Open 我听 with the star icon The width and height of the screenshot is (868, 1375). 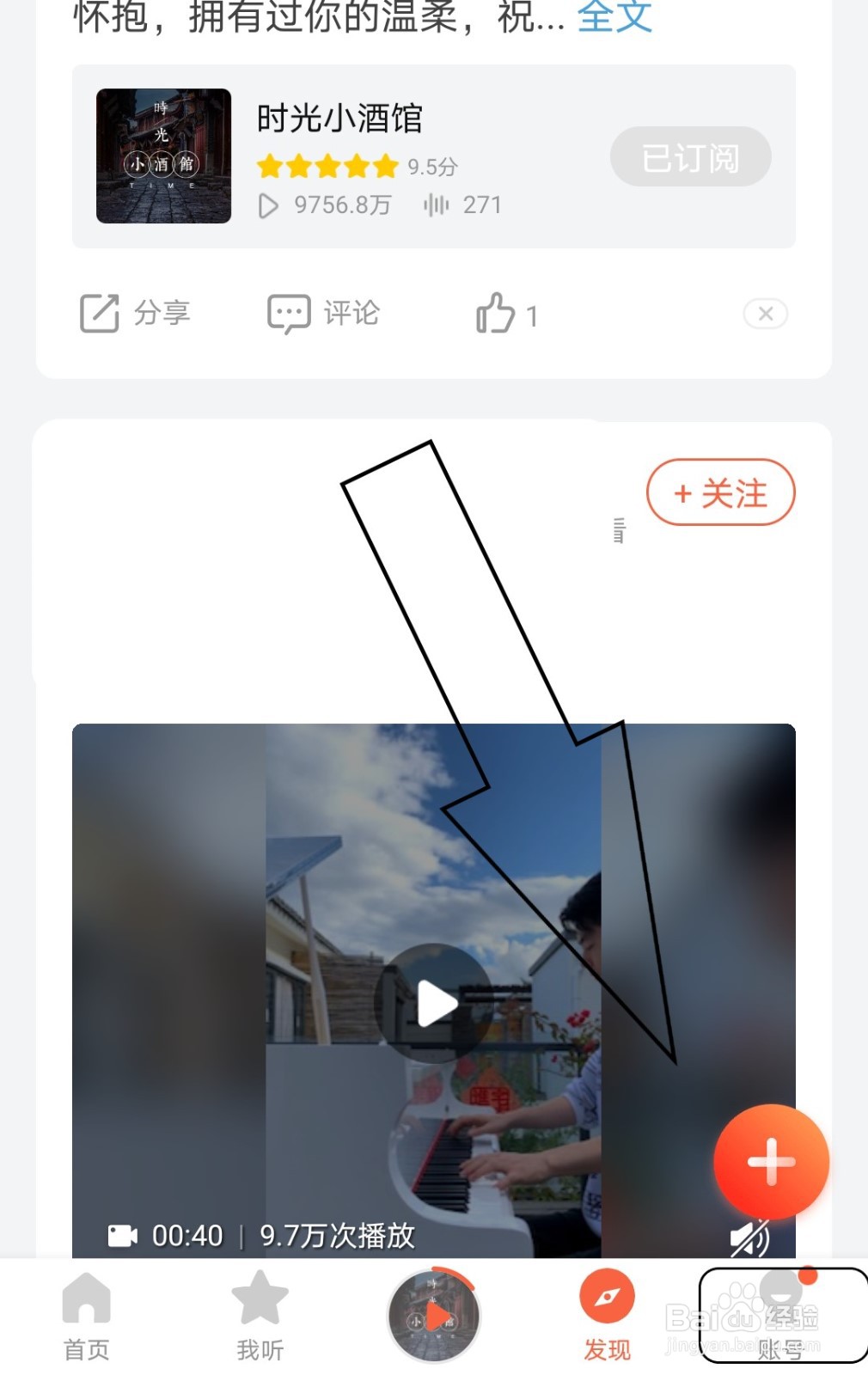coord(259,1302)
